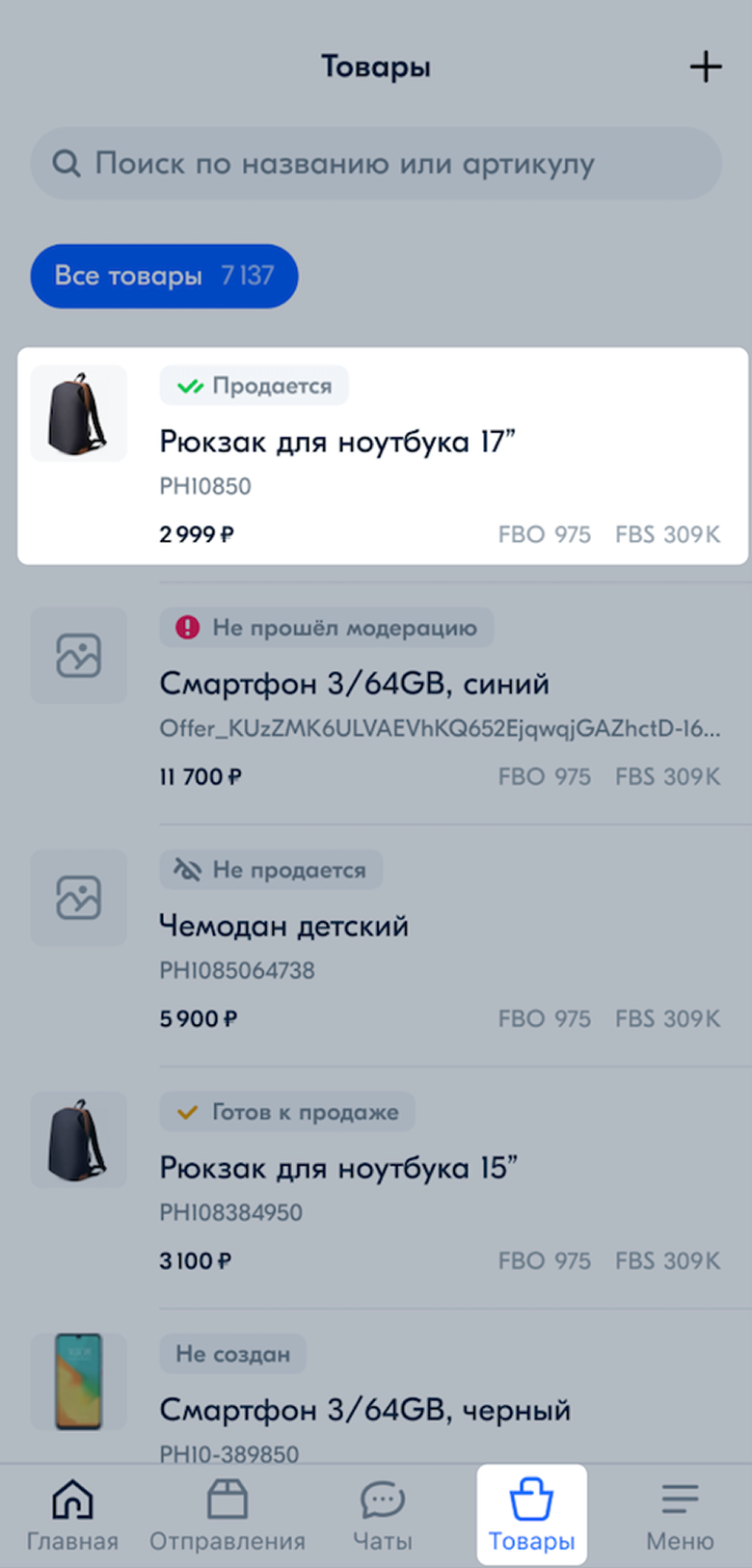Go to the Главная tab
Viewport: 752px width, 1568px height.
point(72,1514)
